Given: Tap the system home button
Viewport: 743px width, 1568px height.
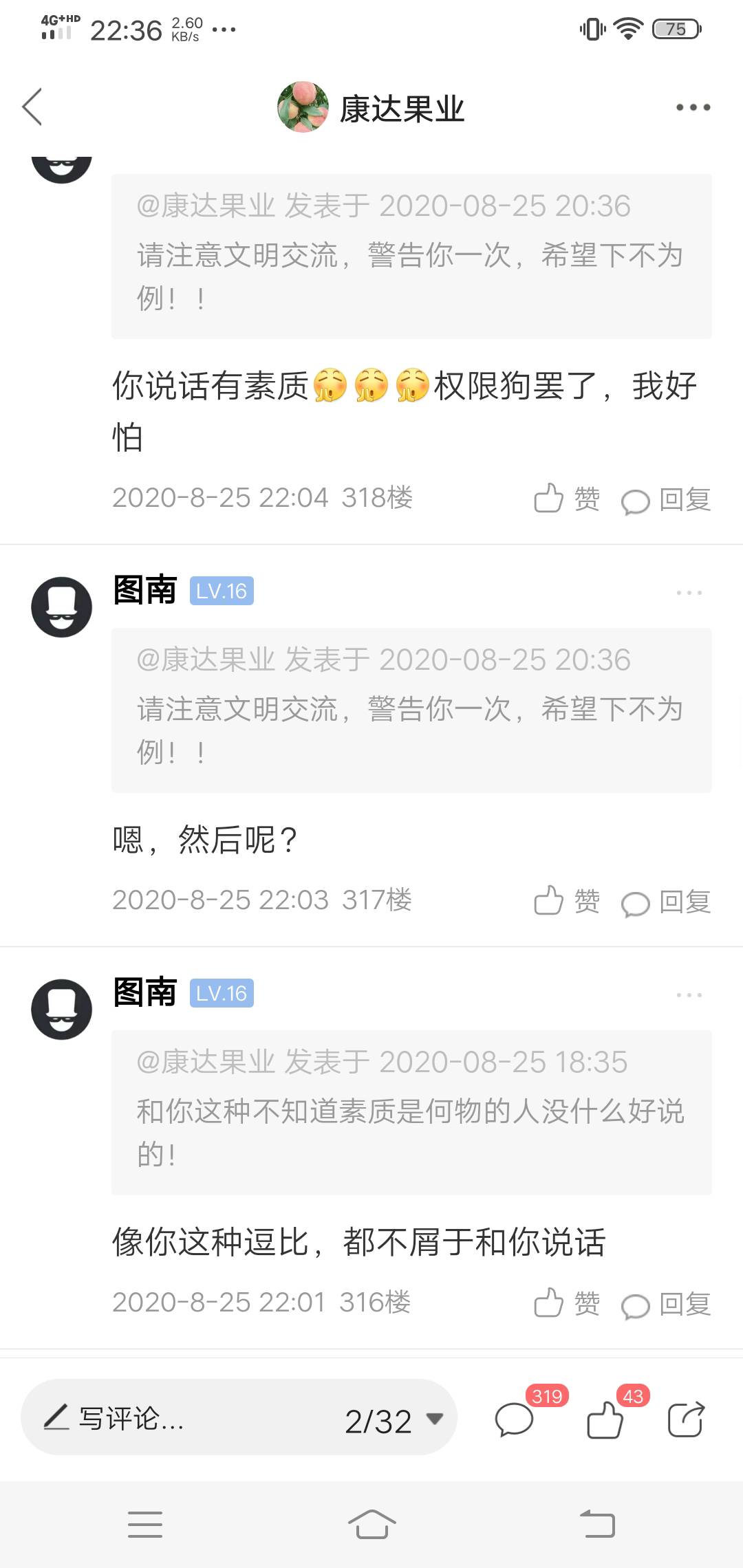Looking at the screenshot, I should pyautogui.click(x=371, y=1524).
